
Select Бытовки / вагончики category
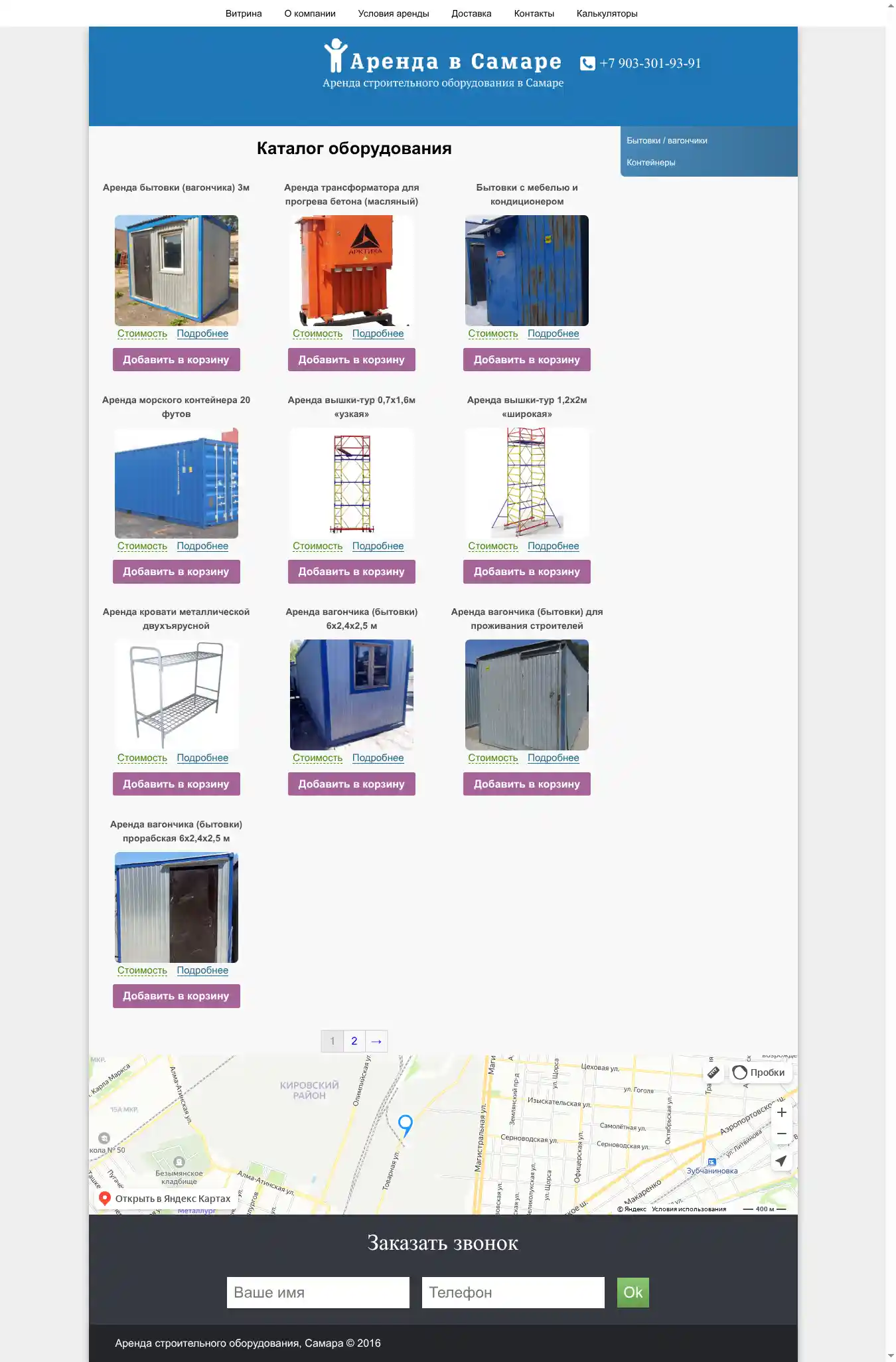pos(666,141)
